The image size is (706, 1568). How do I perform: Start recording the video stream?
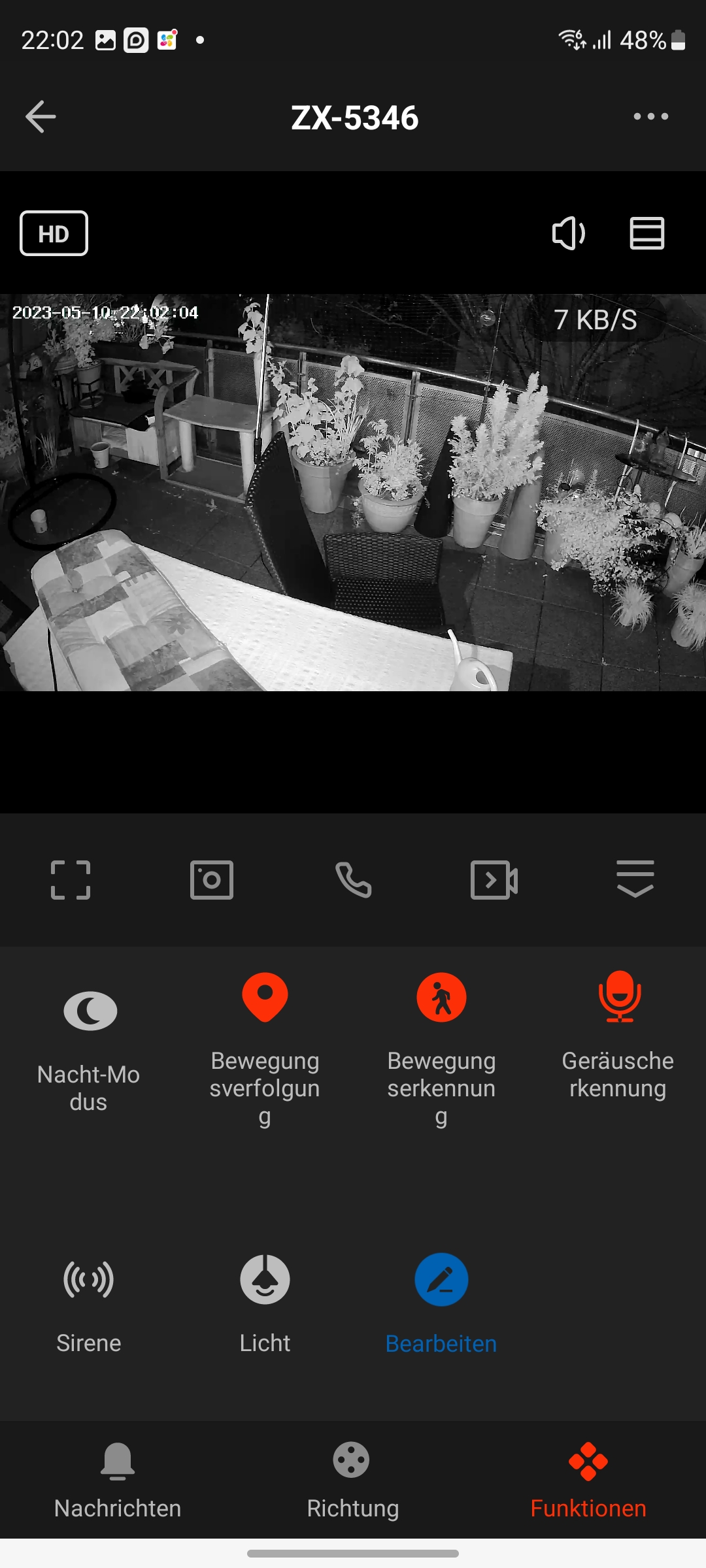[x=494, y=880]
